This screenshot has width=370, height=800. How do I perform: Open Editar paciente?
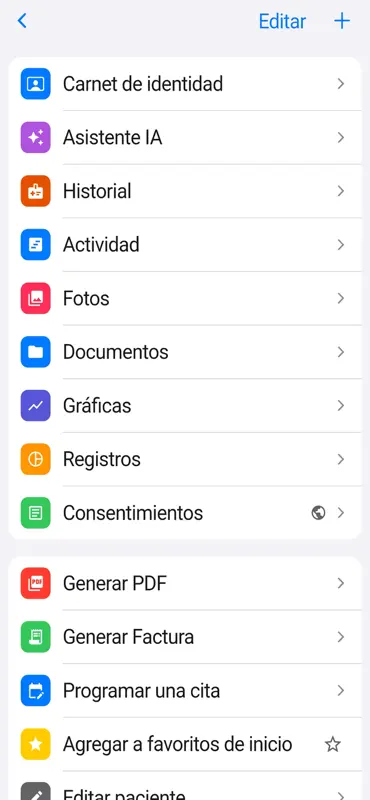(x=185, y=787)
